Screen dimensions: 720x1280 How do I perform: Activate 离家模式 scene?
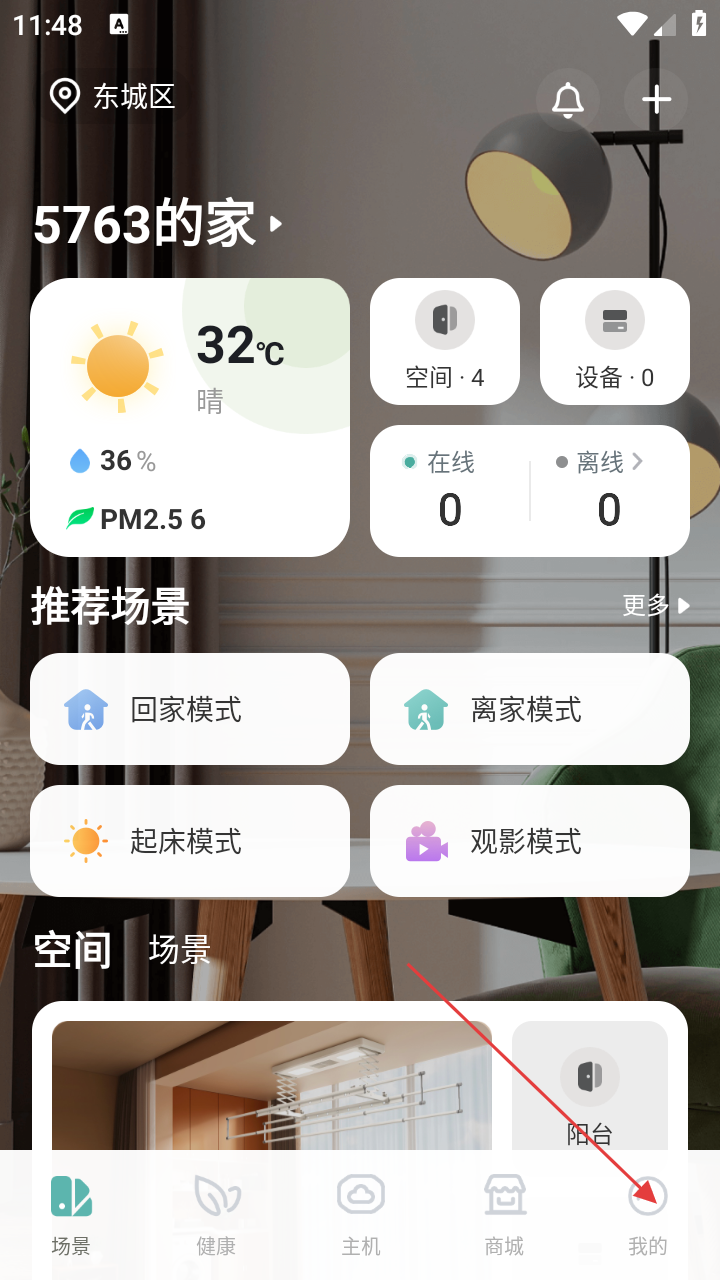[x=530, y=709]
